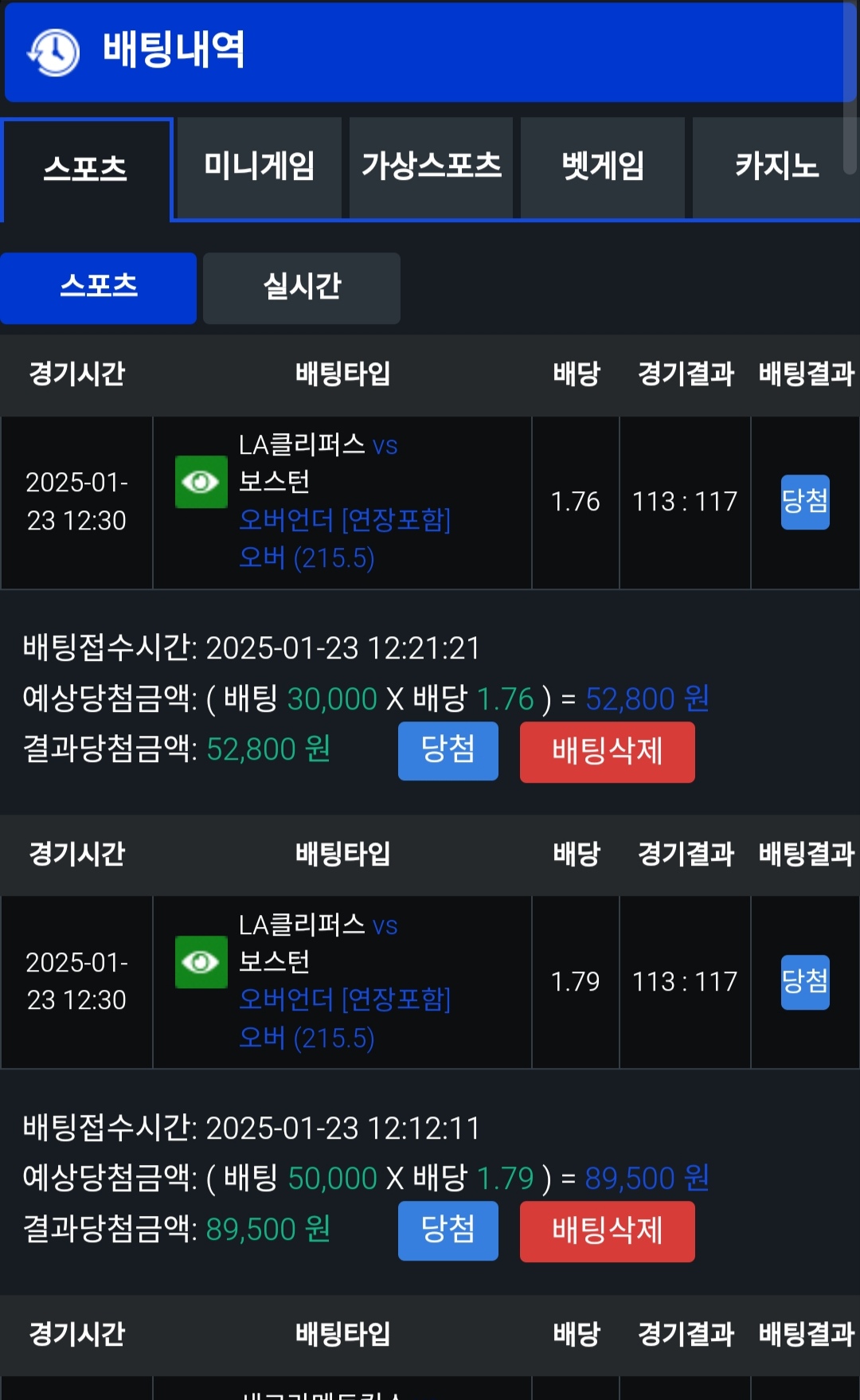Tap the 당첨 button beside 89,500 원

click(448, 1230)
